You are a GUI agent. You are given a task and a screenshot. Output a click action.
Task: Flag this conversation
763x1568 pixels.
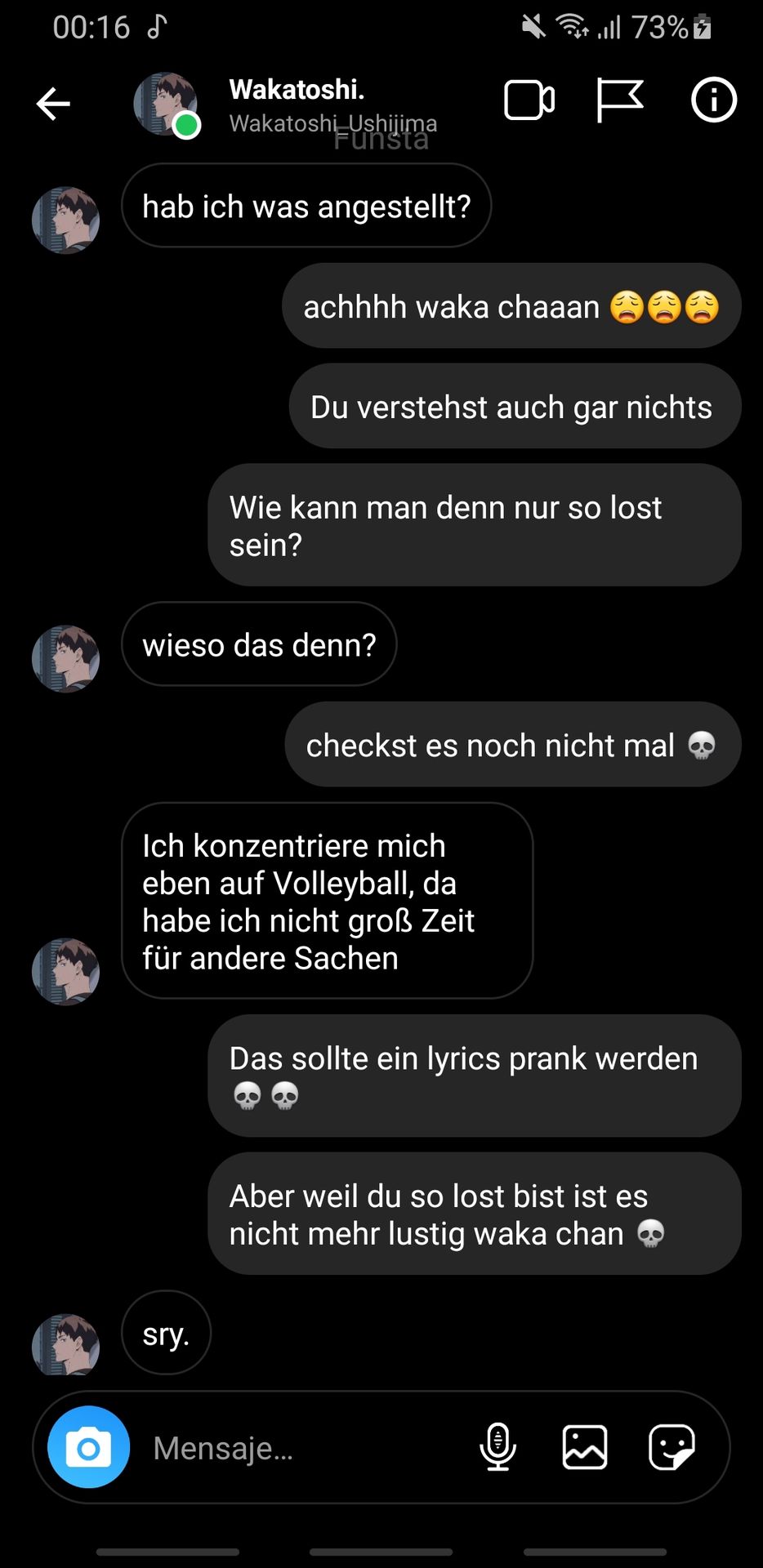[x=619, y=100]
